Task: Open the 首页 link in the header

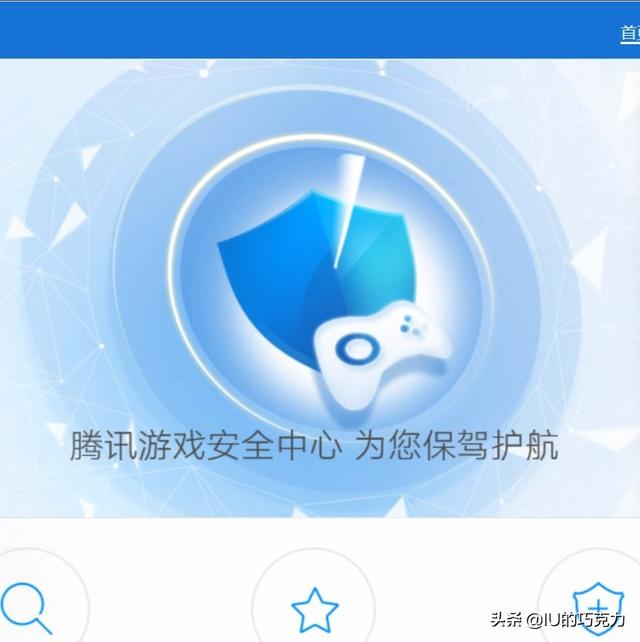Action: (x=630, y=33)
